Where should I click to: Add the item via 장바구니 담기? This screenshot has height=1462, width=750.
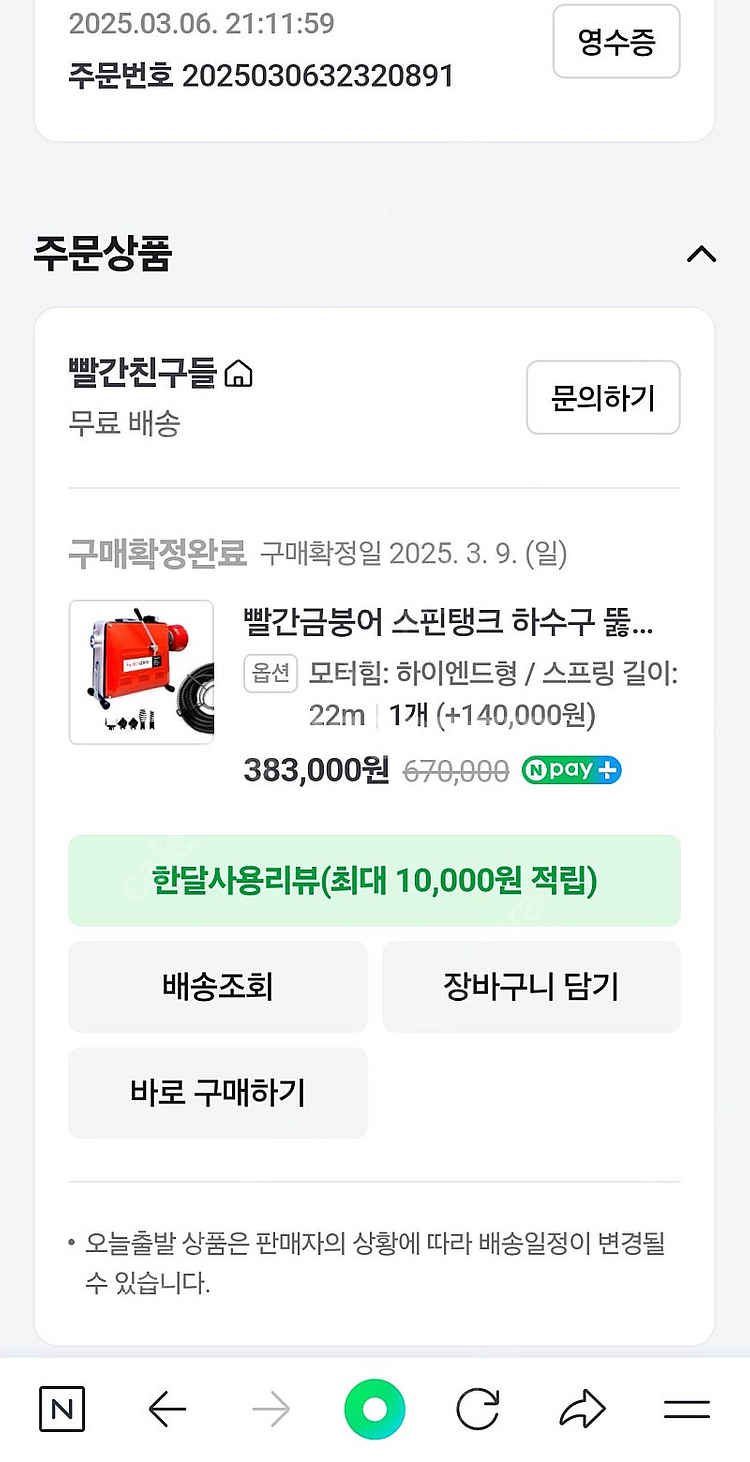point(531,986)
